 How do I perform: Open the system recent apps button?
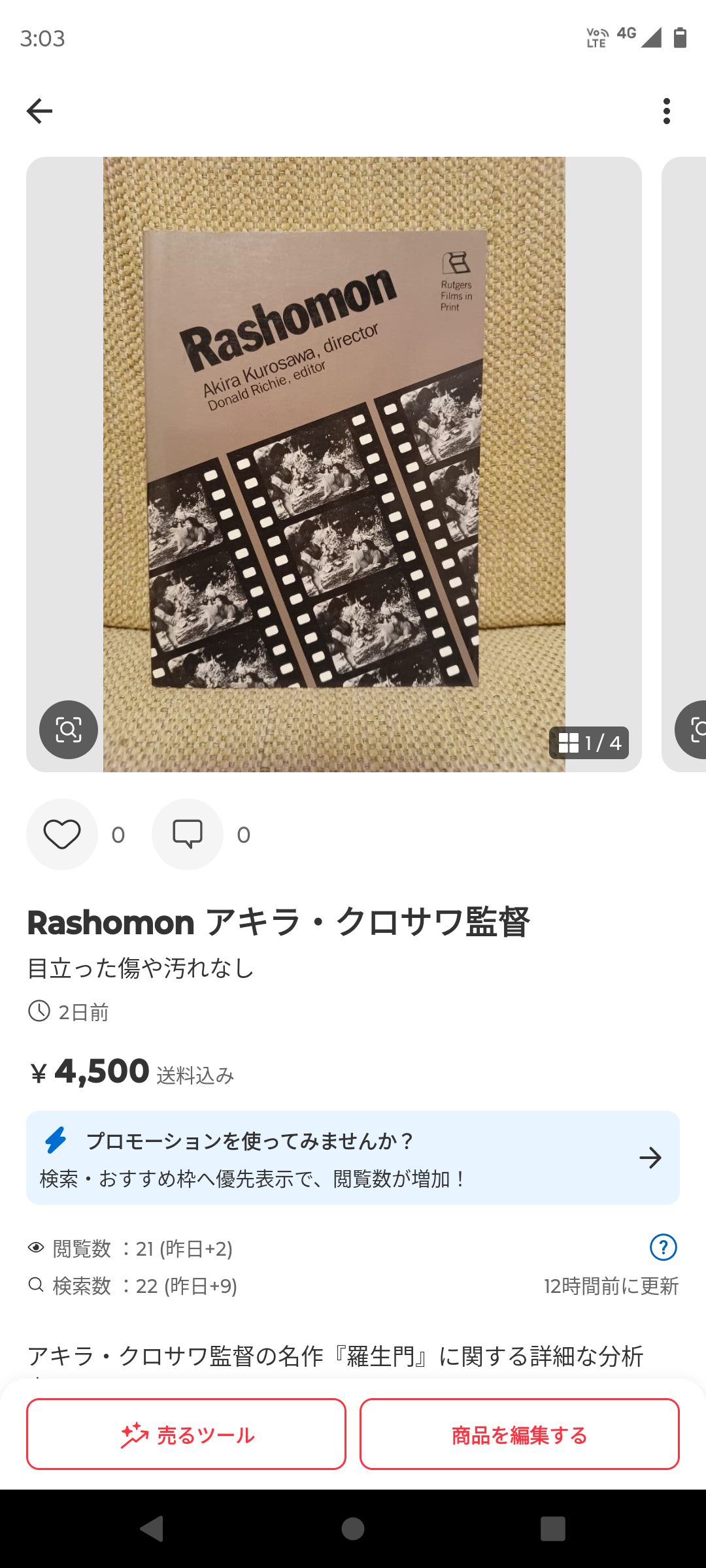point(552,1529)
